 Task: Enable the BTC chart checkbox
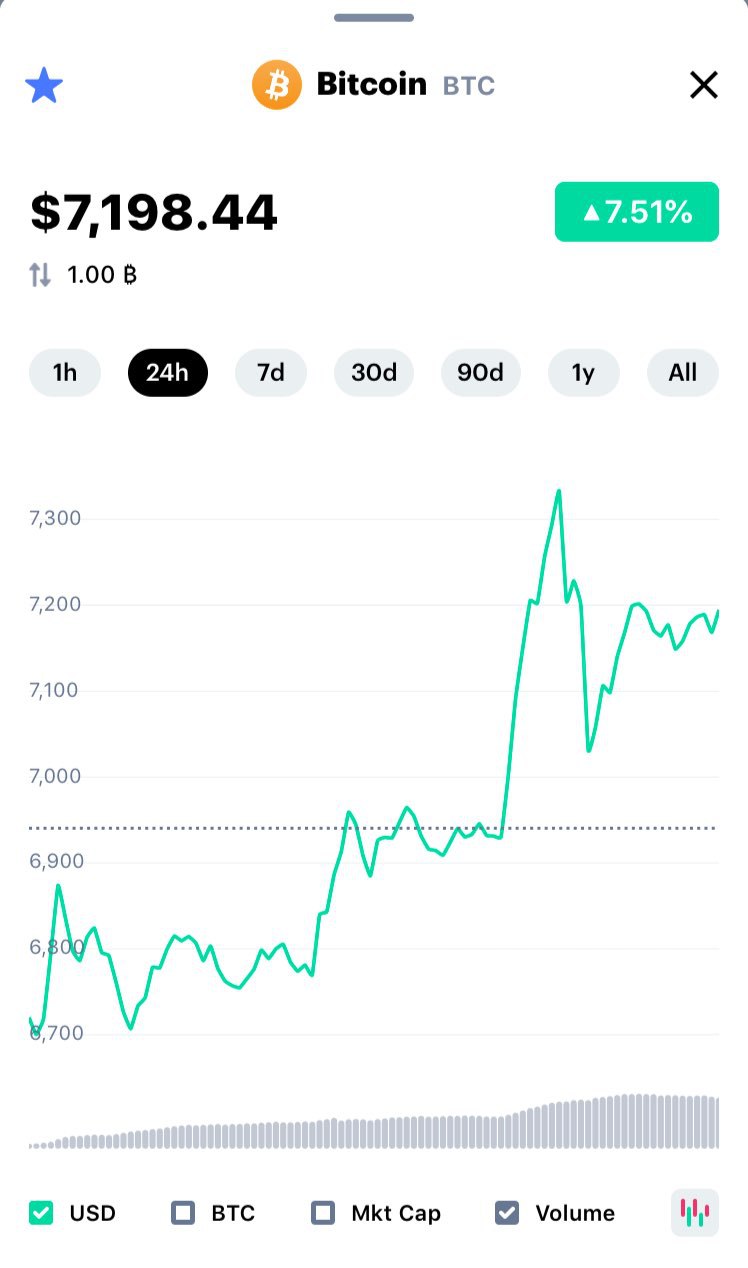pyautogui.click(x=183, y=1213)
